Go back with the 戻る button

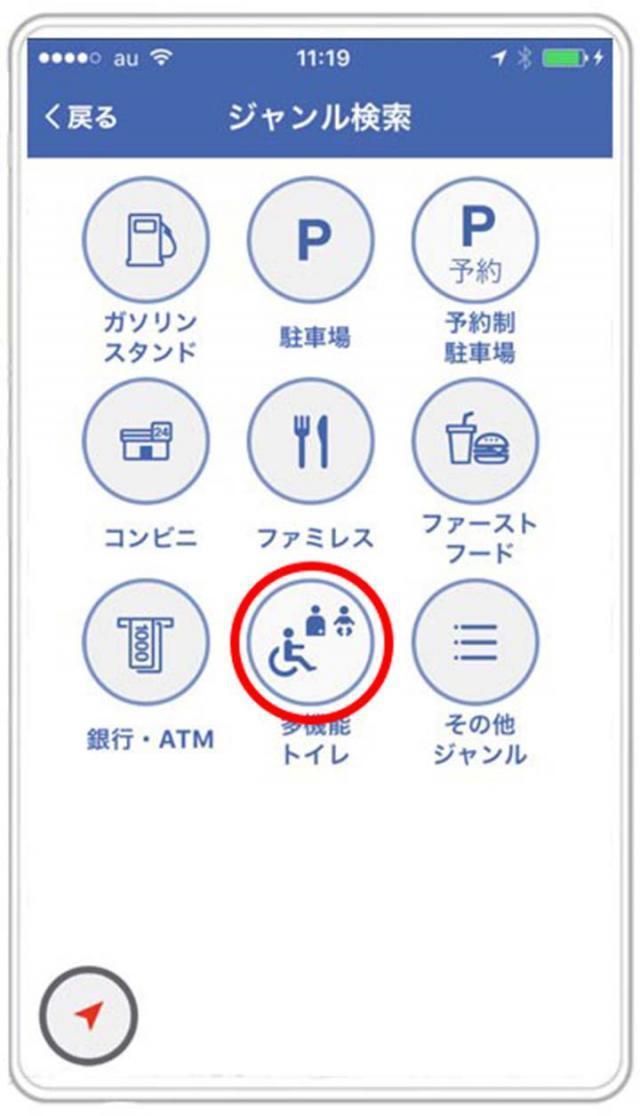point(80,117)
